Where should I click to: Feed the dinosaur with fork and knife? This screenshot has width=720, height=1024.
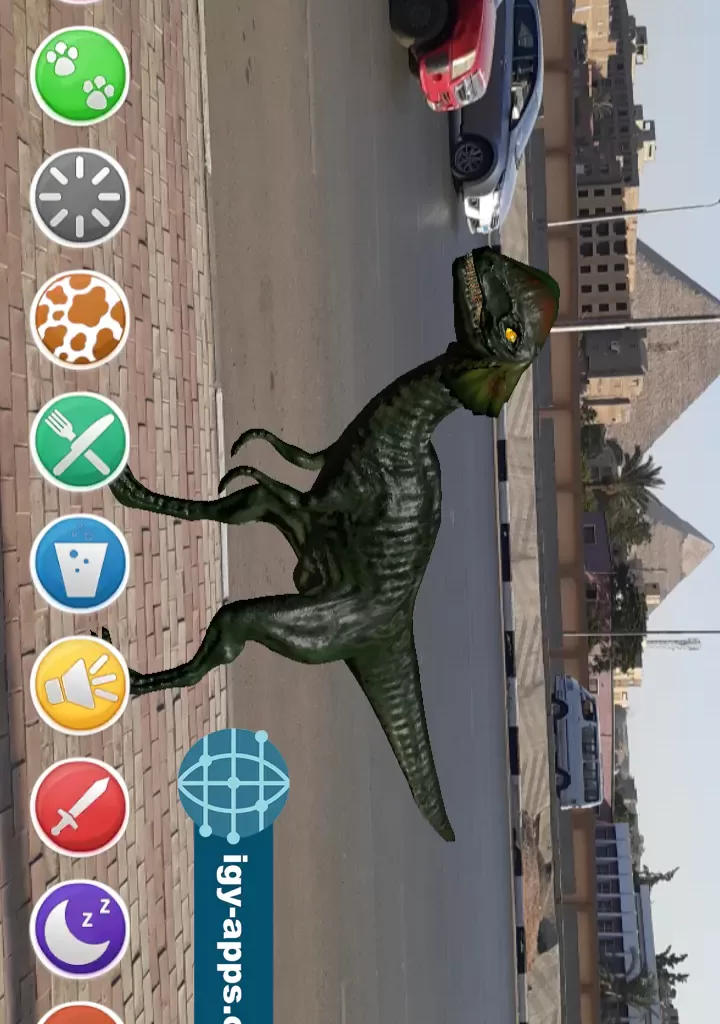[x=80, y=441]
